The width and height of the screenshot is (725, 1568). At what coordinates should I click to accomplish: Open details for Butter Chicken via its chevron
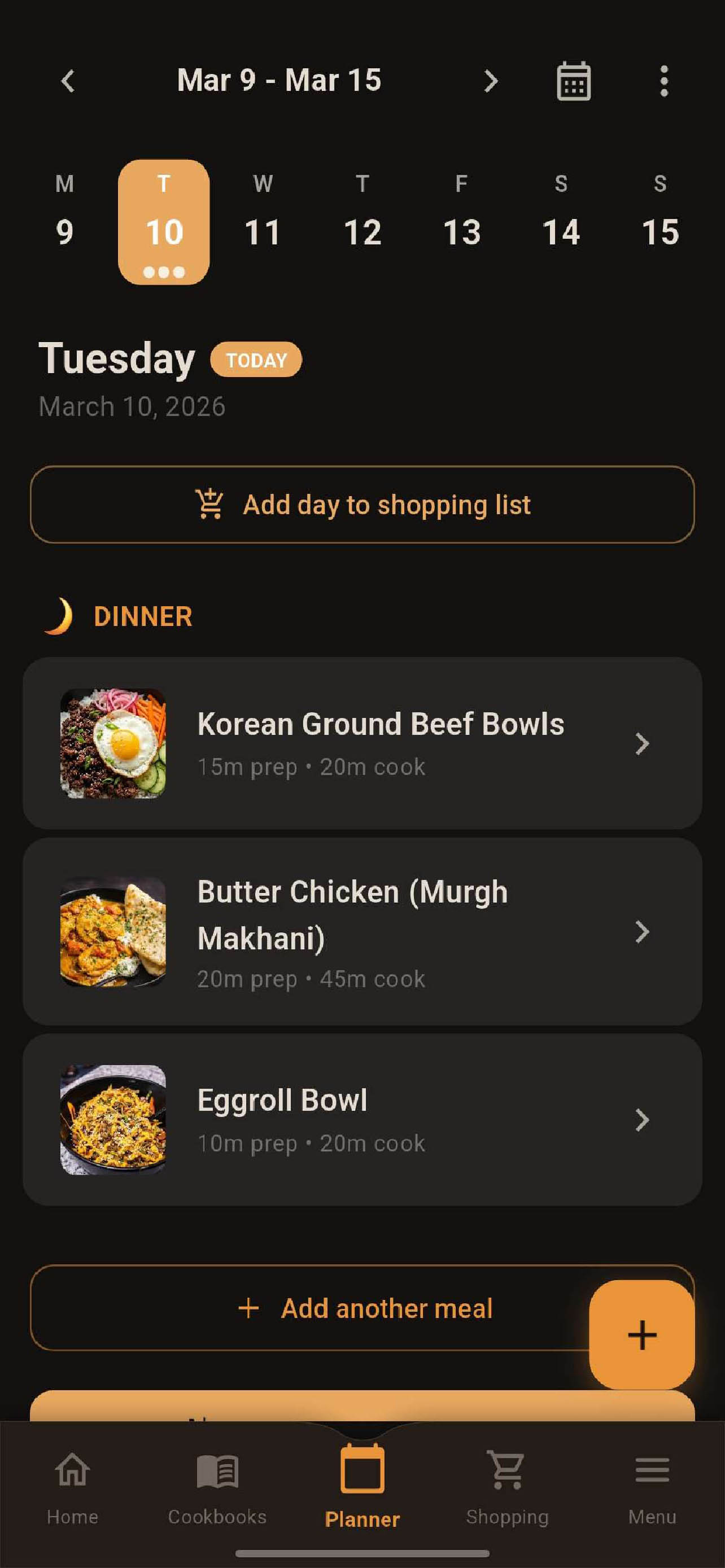pos(642,931)
